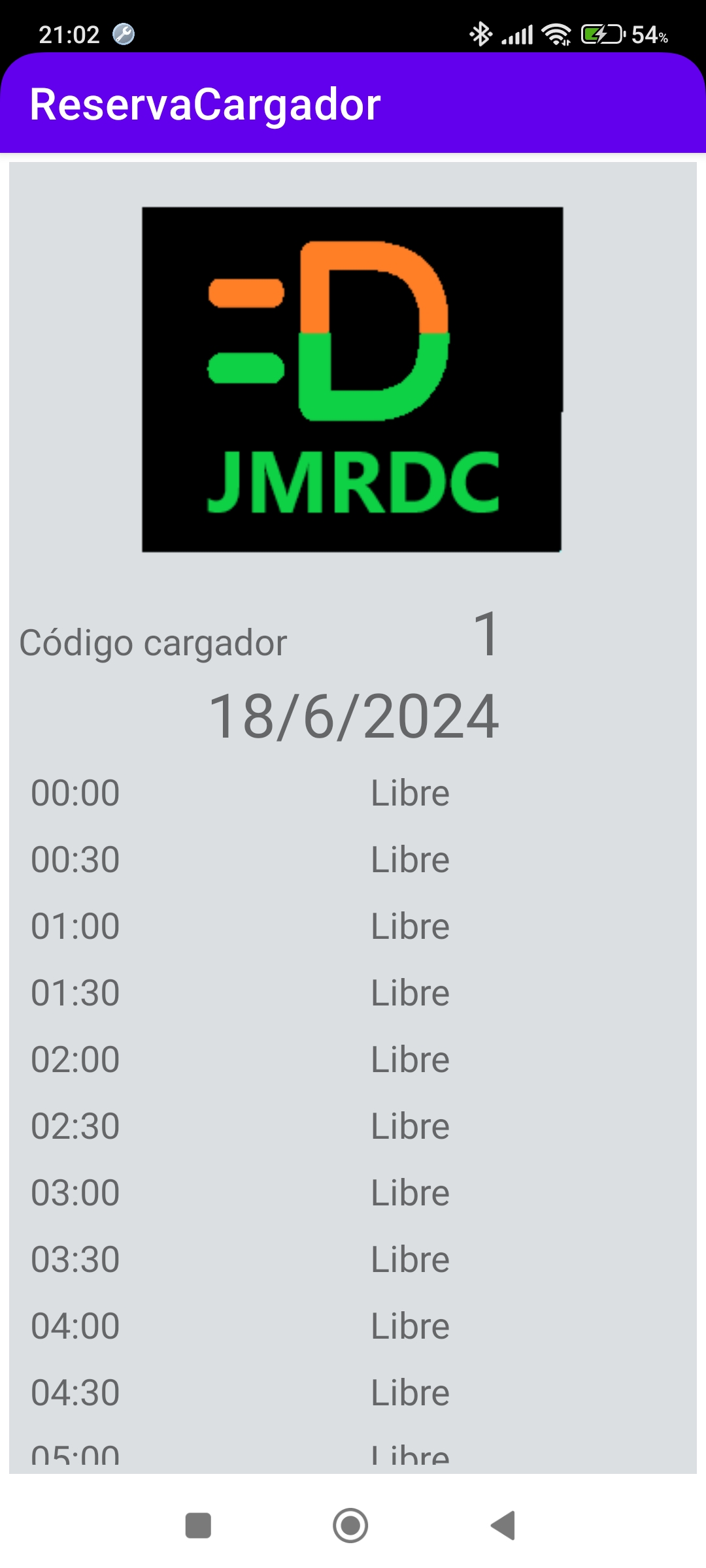Image resolution: width=706 pixels, height=1568 pixels.
Task: Tap the 02:00 slot row
Action: point(353,1060)
